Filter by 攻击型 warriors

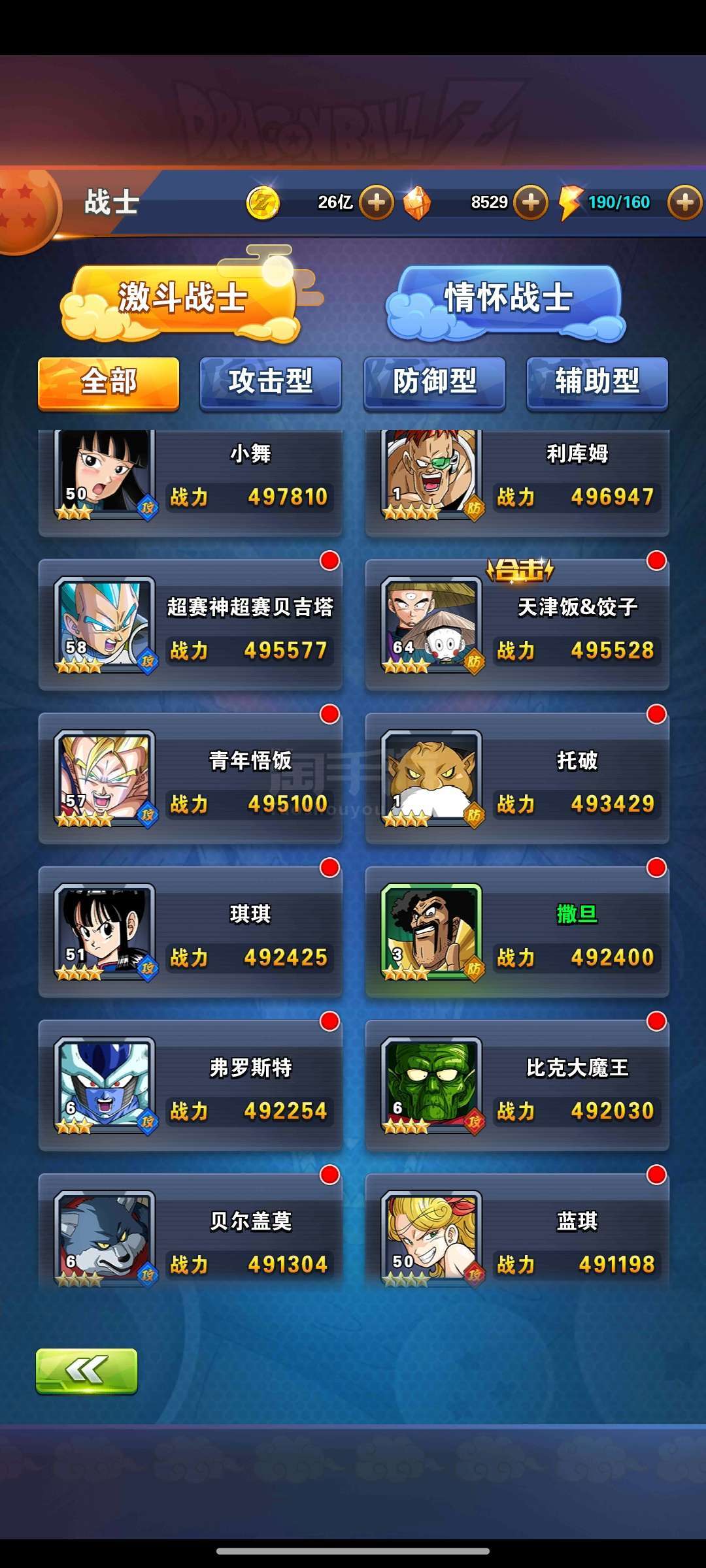[271, 382]
